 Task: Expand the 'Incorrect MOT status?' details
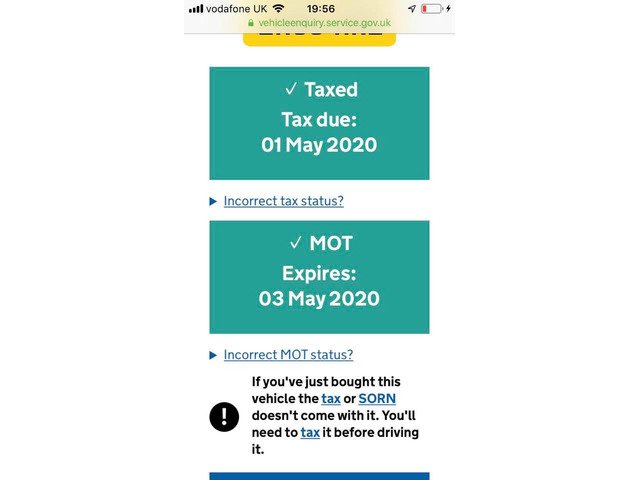(x=288, y=355)
